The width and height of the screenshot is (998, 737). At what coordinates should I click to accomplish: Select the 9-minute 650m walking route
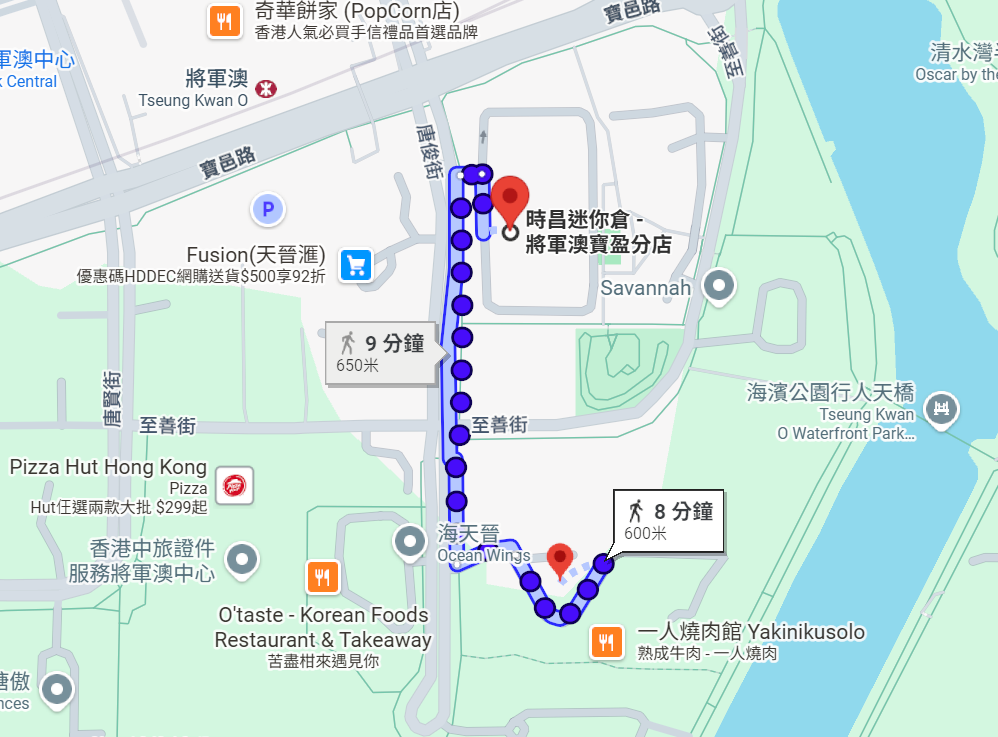coord(380,353)
